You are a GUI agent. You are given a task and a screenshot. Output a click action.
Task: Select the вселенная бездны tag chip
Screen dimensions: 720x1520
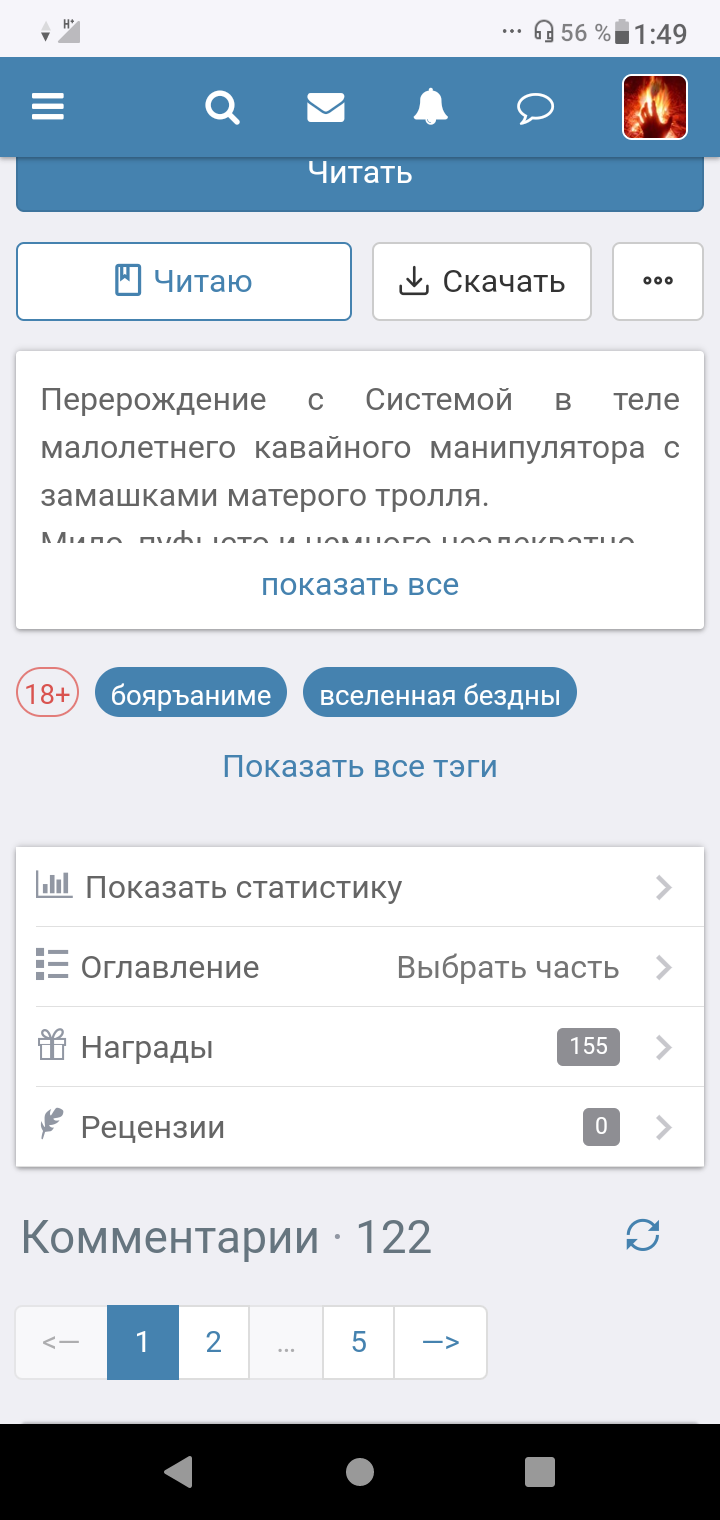pos(440,695)
